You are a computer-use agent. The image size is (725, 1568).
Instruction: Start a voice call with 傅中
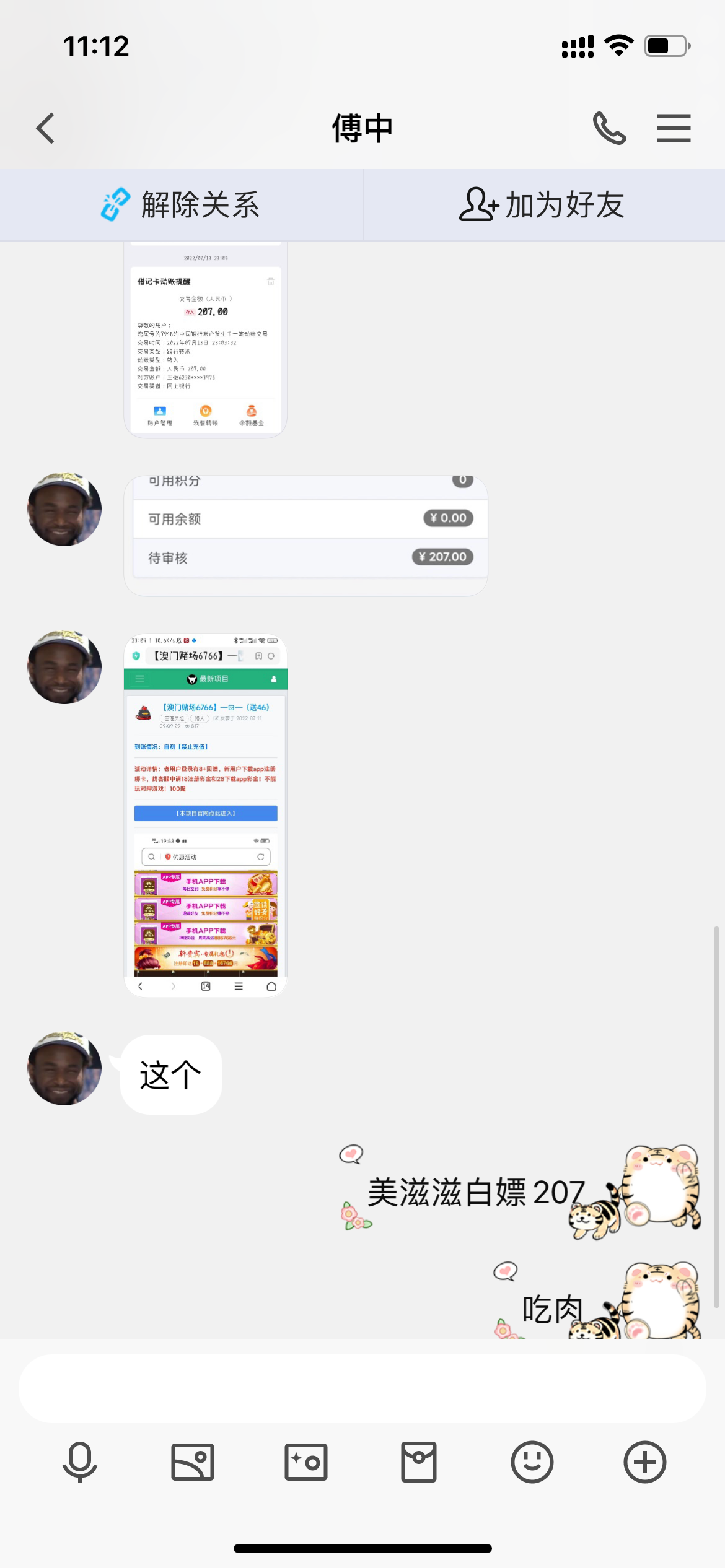[609, 128]
